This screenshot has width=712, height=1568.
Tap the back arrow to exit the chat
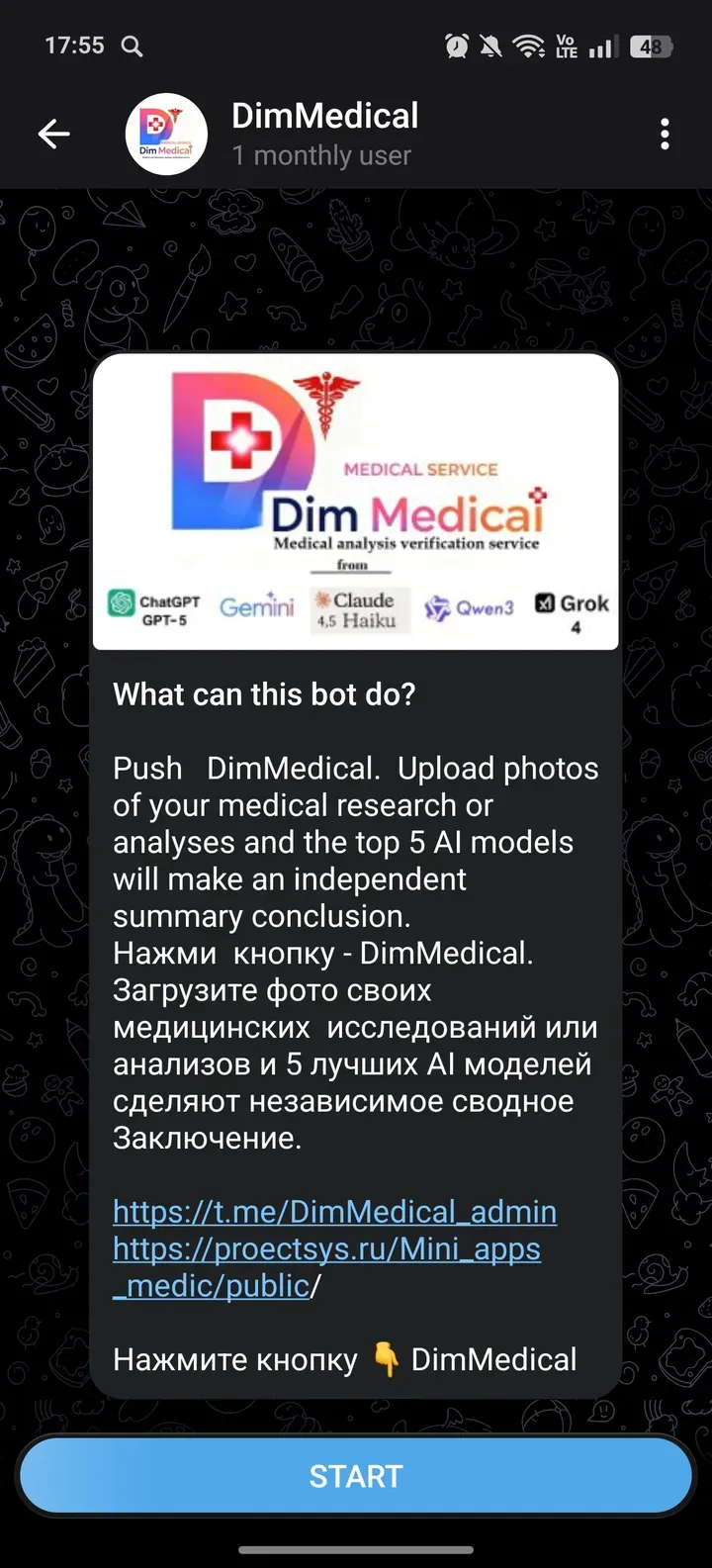(54, 134)
